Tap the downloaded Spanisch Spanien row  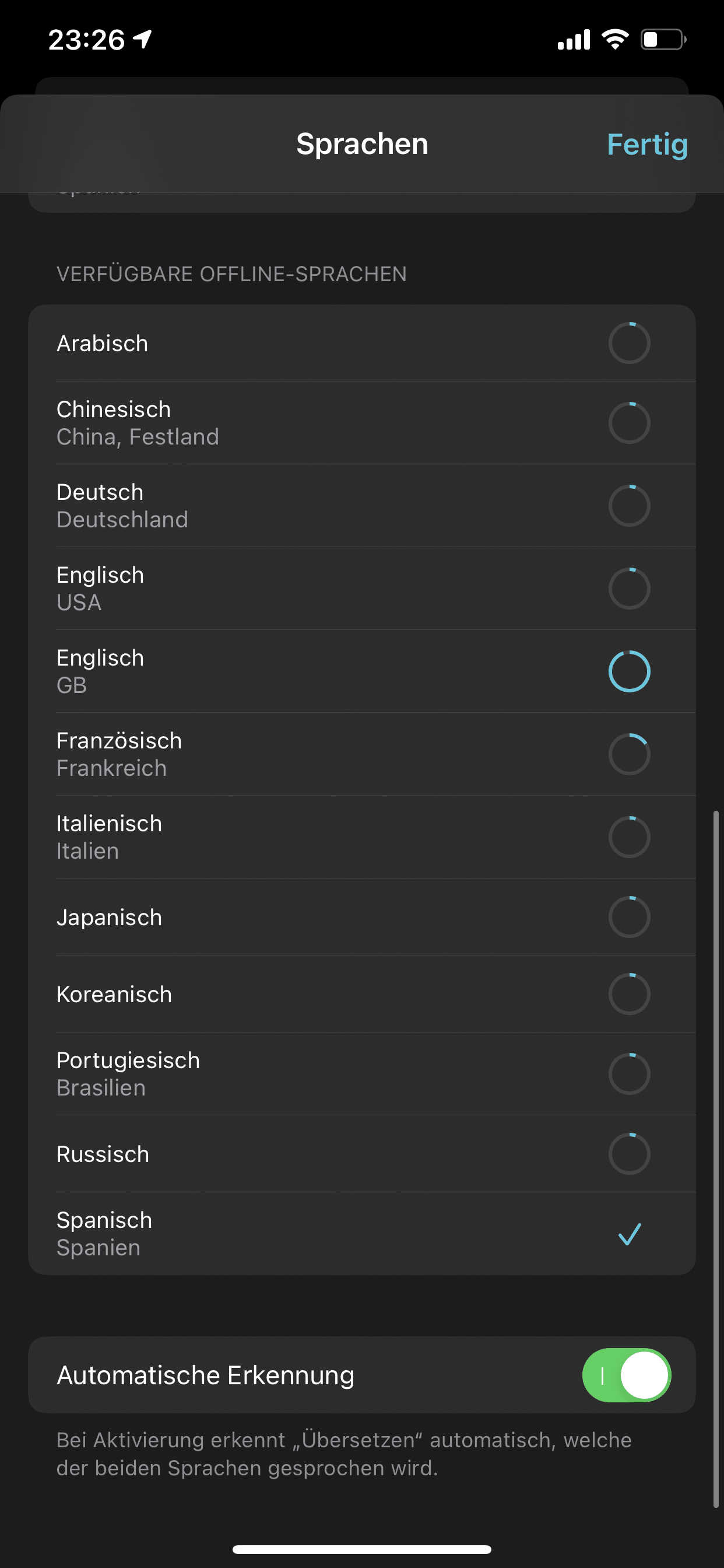[x=361, y=1234]
